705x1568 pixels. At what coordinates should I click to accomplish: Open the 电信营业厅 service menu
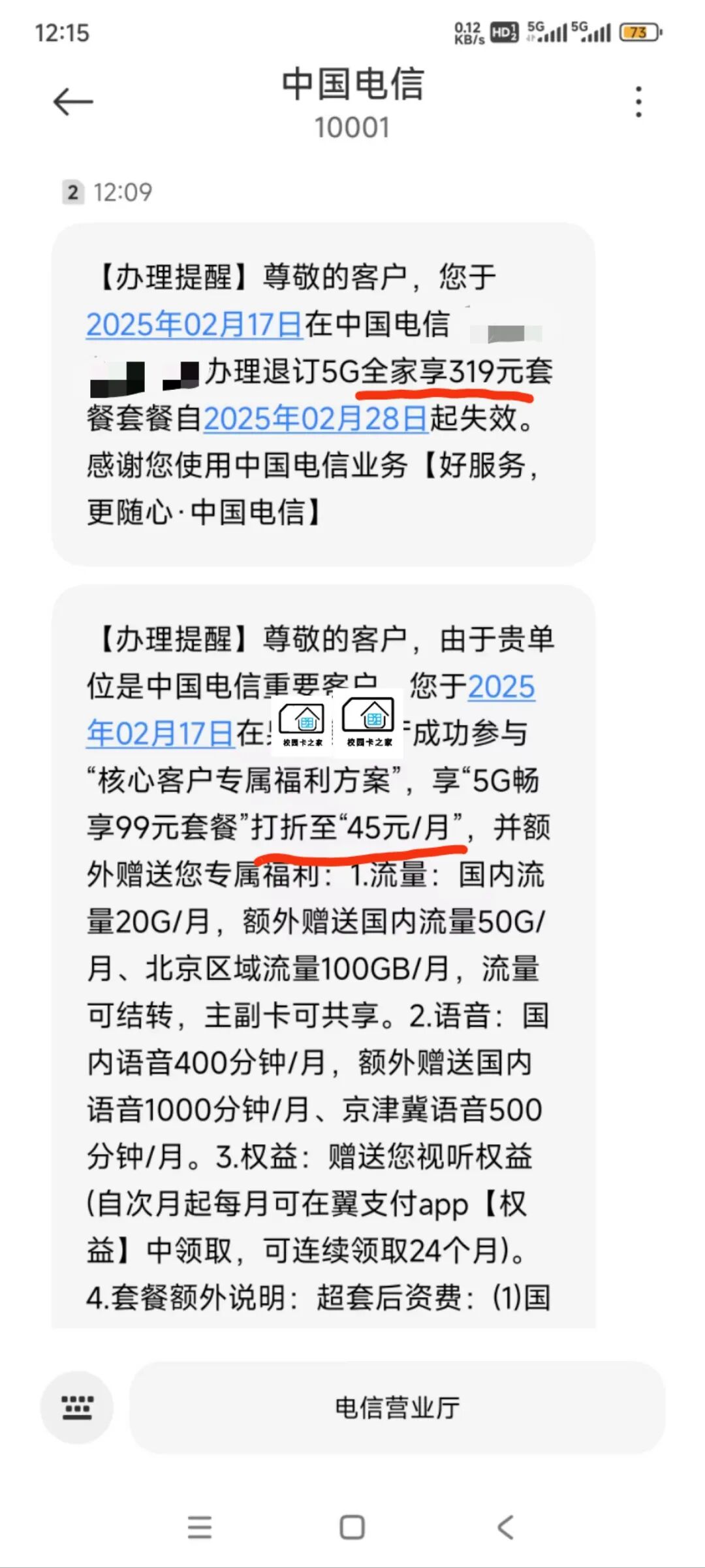[x=397, y=1407]
